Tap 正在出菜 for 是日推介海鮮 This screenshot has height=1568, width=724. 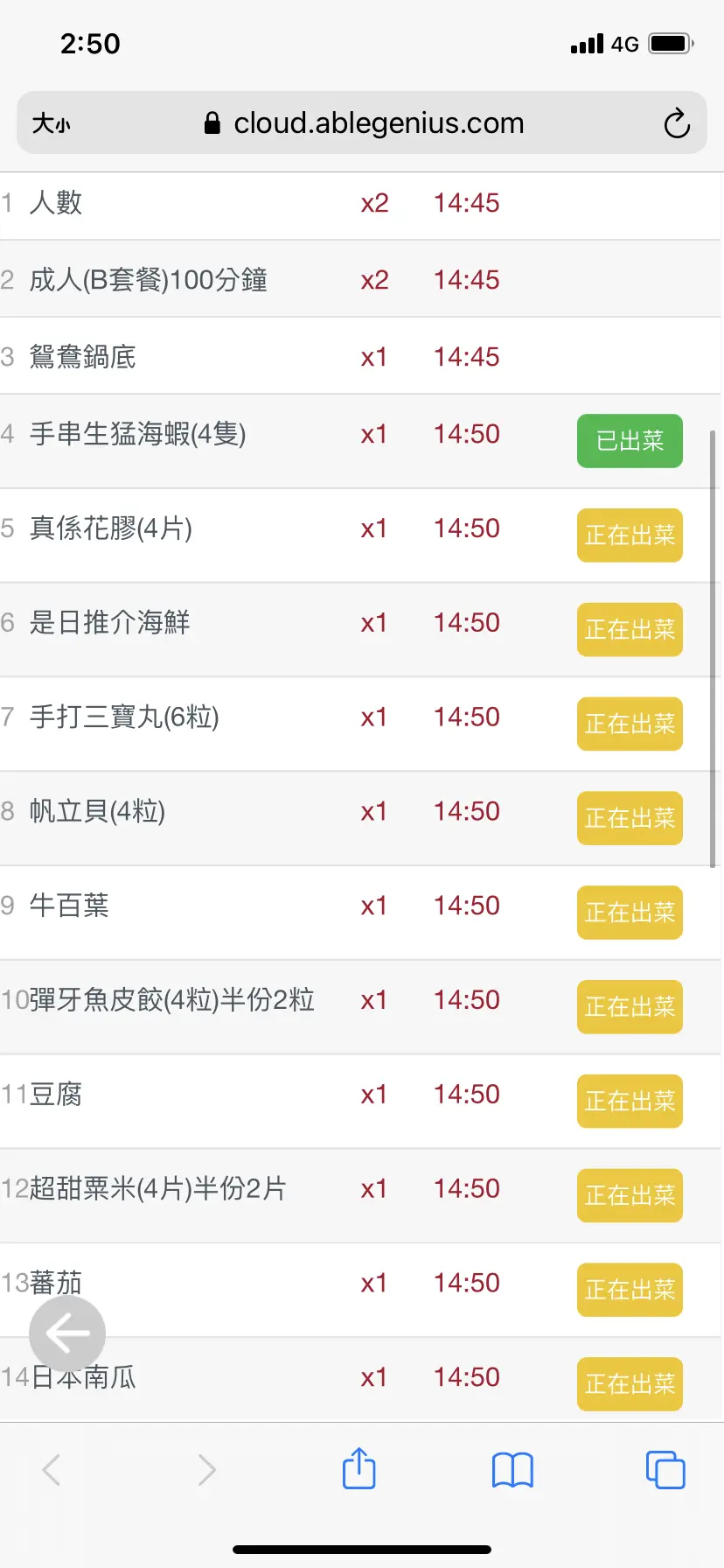tap(630, 629)
